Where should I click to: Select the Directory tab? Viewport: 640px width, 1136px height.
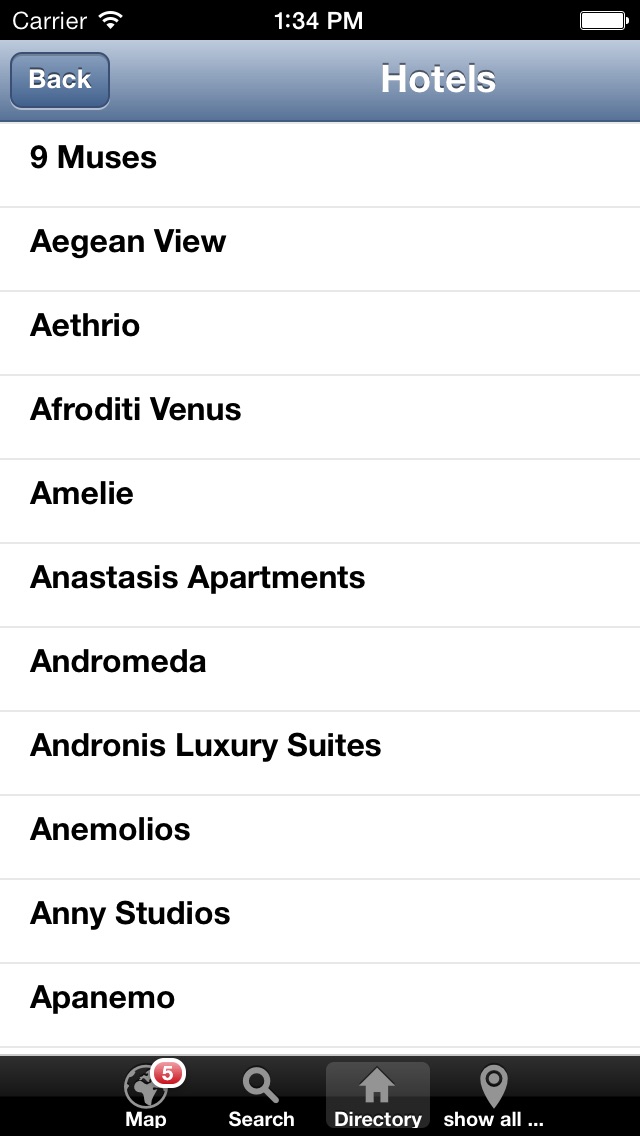coord(378,1097)
